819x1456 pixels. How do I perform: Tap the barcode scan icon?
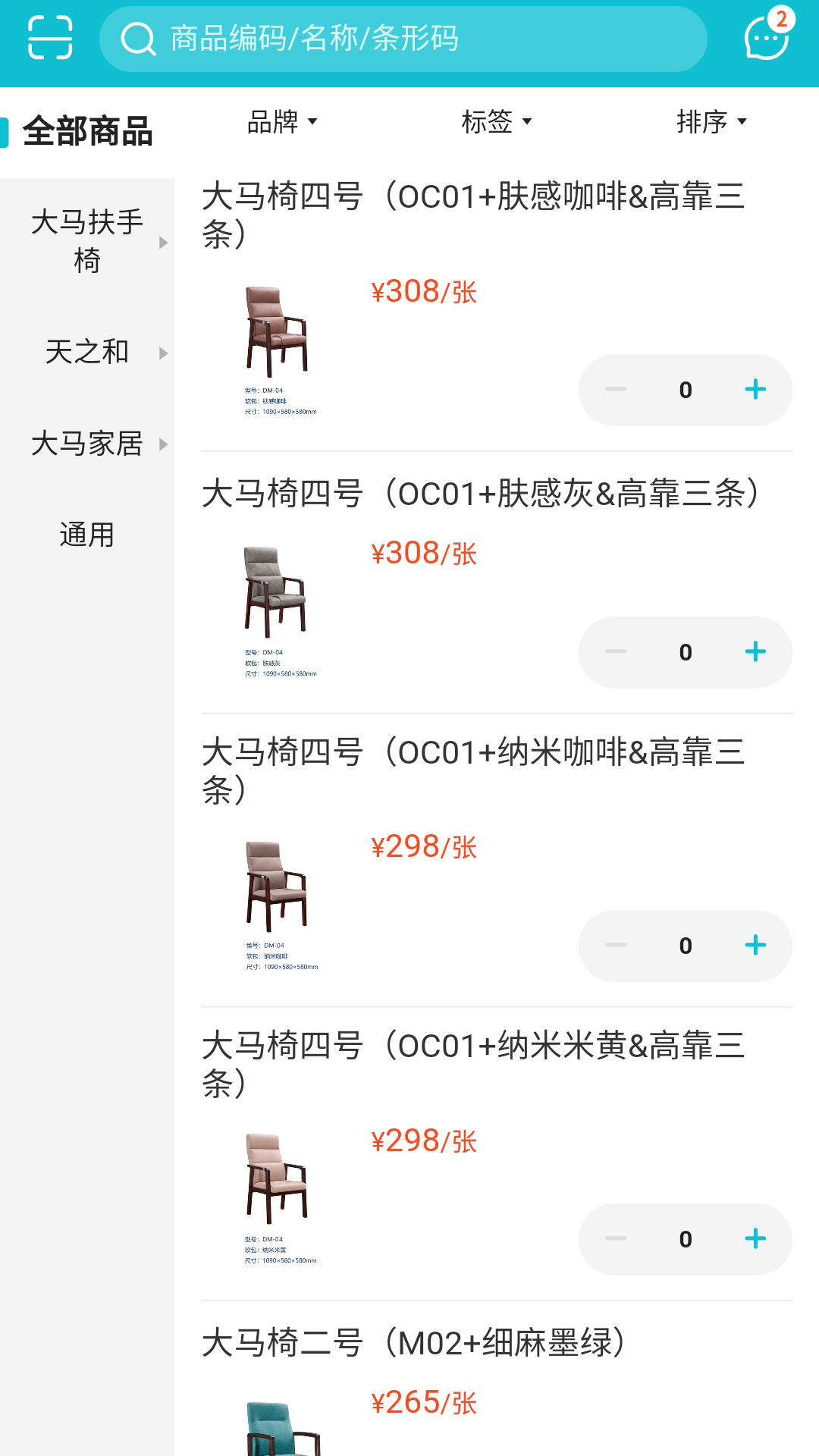point(49,38)
